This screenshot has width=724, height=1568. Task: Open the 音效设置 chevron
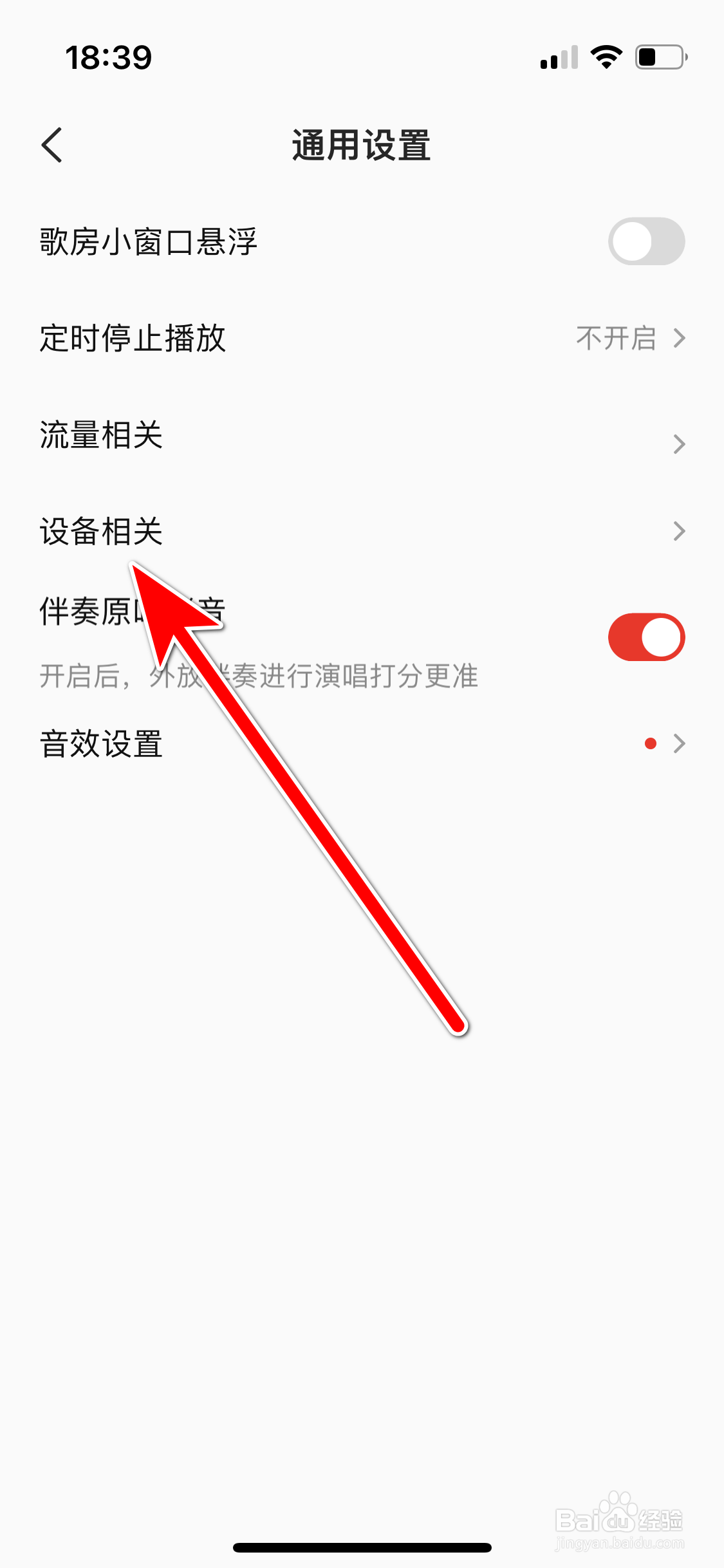(680, 745)
